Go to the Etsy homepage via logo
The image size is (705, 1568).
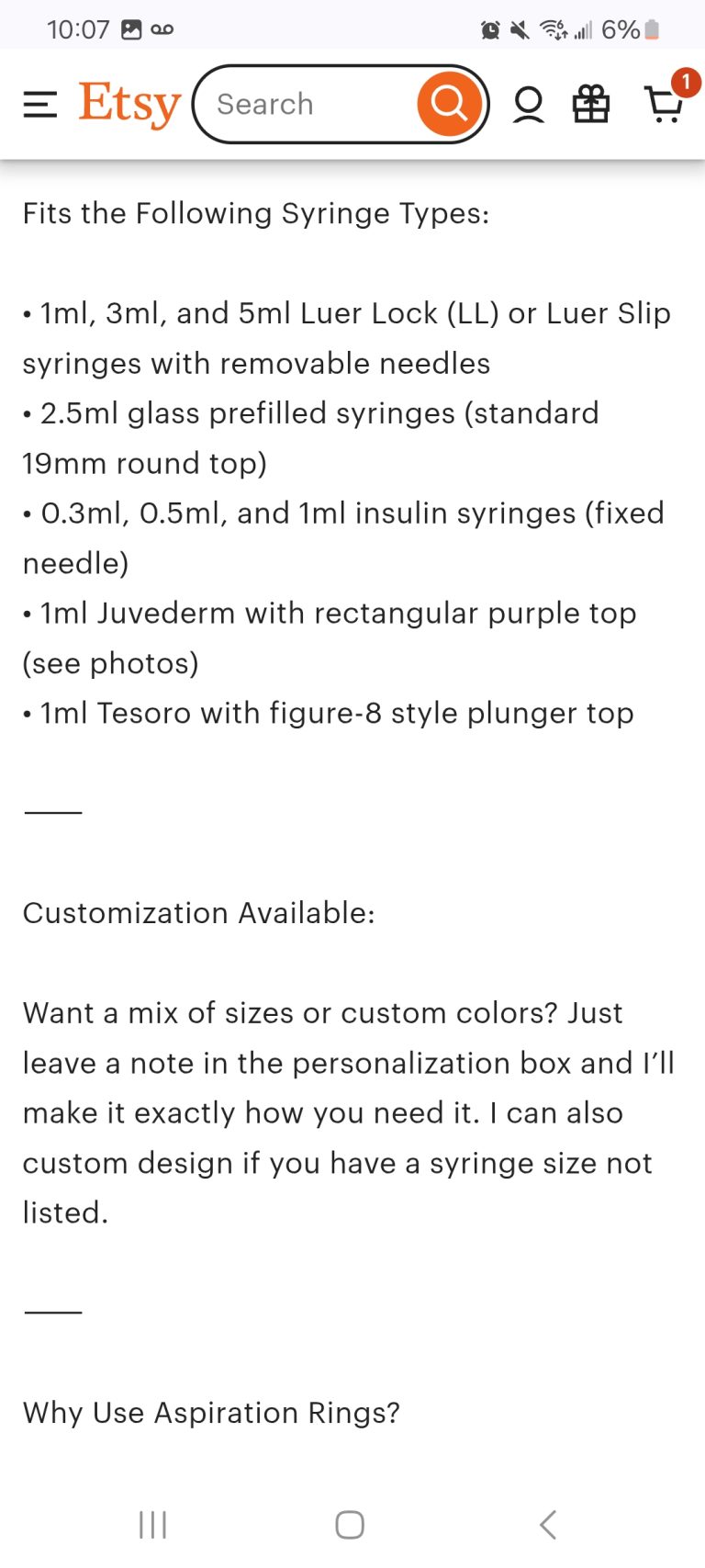[x=129, y=104]
